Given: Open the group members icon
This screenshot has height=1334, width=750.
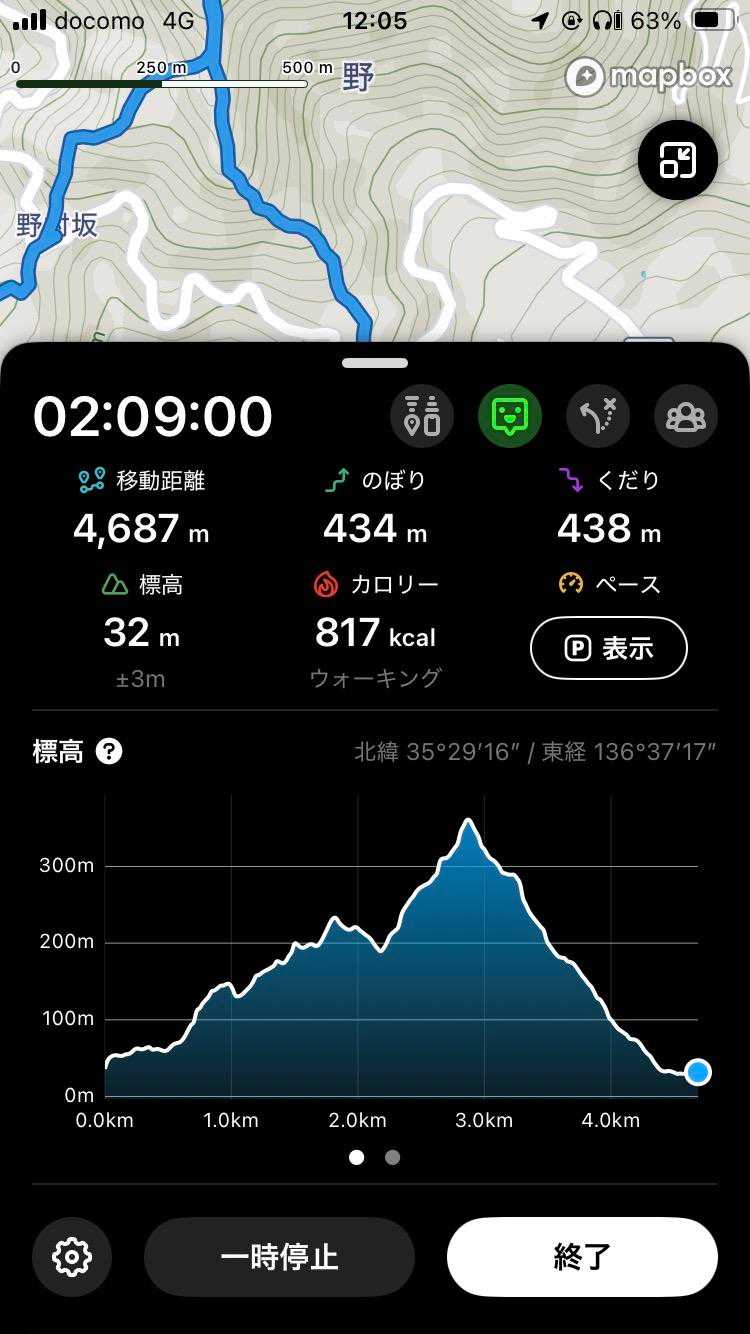Looking at the screenshot, I should pos(686,416).
